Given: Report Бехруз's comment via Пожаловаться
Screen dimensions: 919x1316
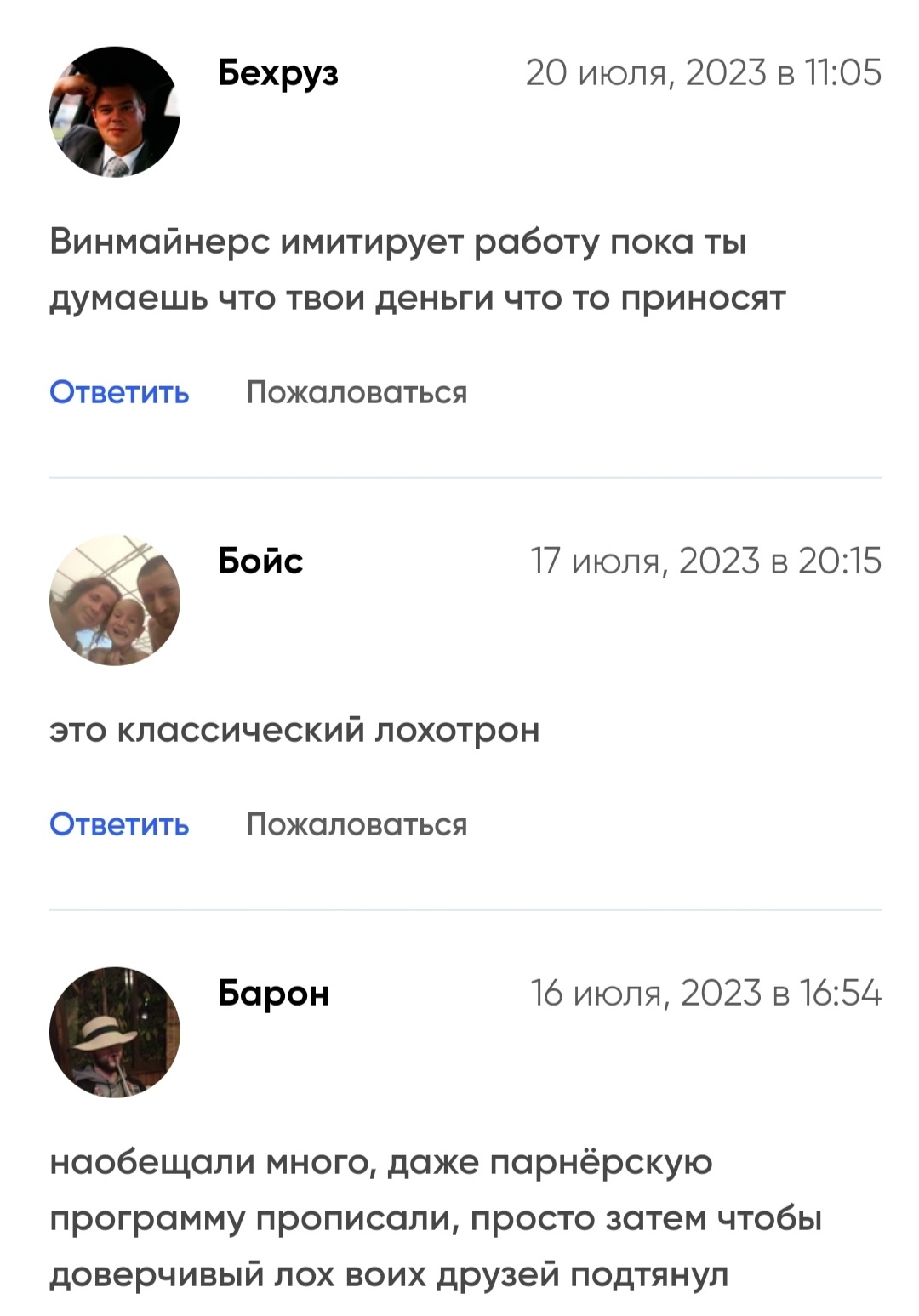Looking at the screenshot, I should tap(357, 392).
